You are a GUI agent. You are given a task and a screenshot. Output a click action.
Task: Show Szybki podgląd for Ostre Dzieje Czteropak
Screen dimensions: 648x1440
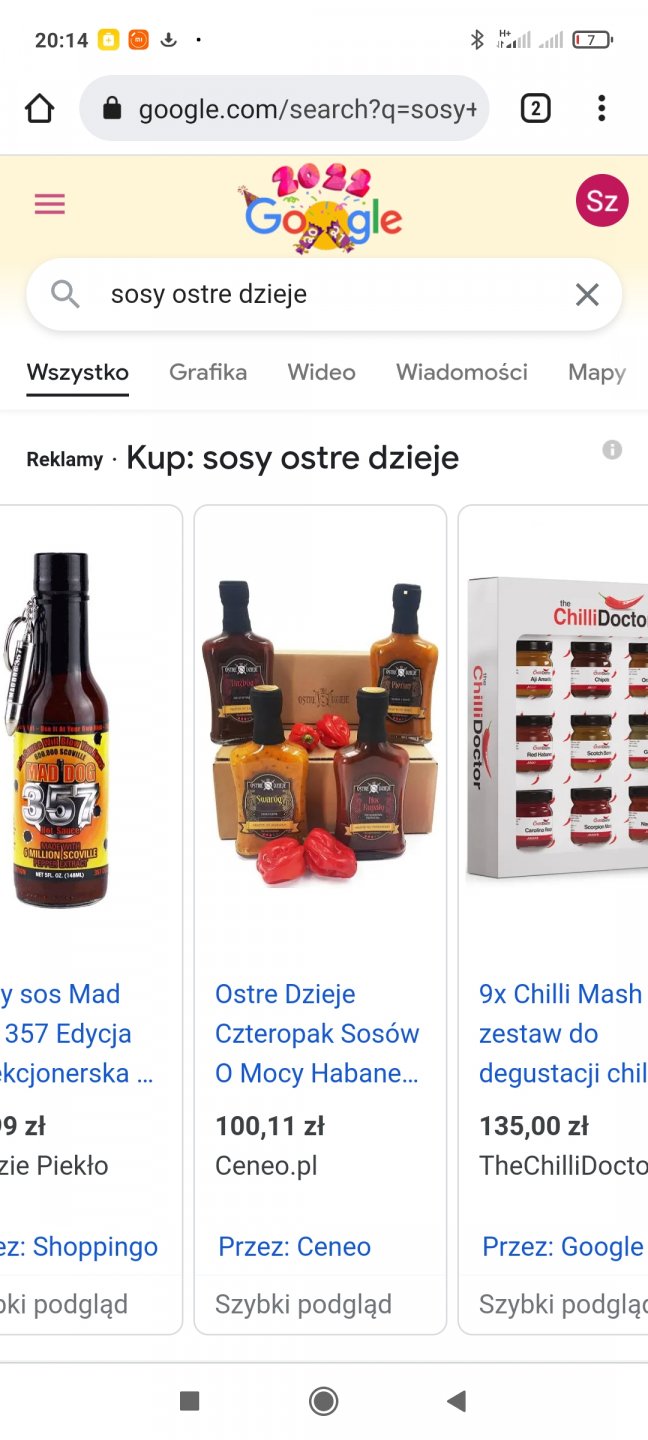click(x=303, y=1304)
